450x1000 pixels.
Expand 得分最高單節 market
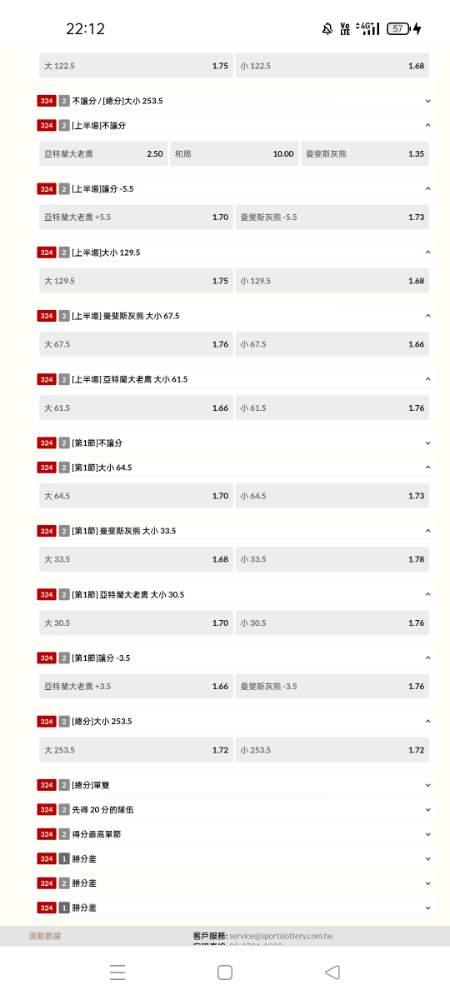(x=233, y=834)
